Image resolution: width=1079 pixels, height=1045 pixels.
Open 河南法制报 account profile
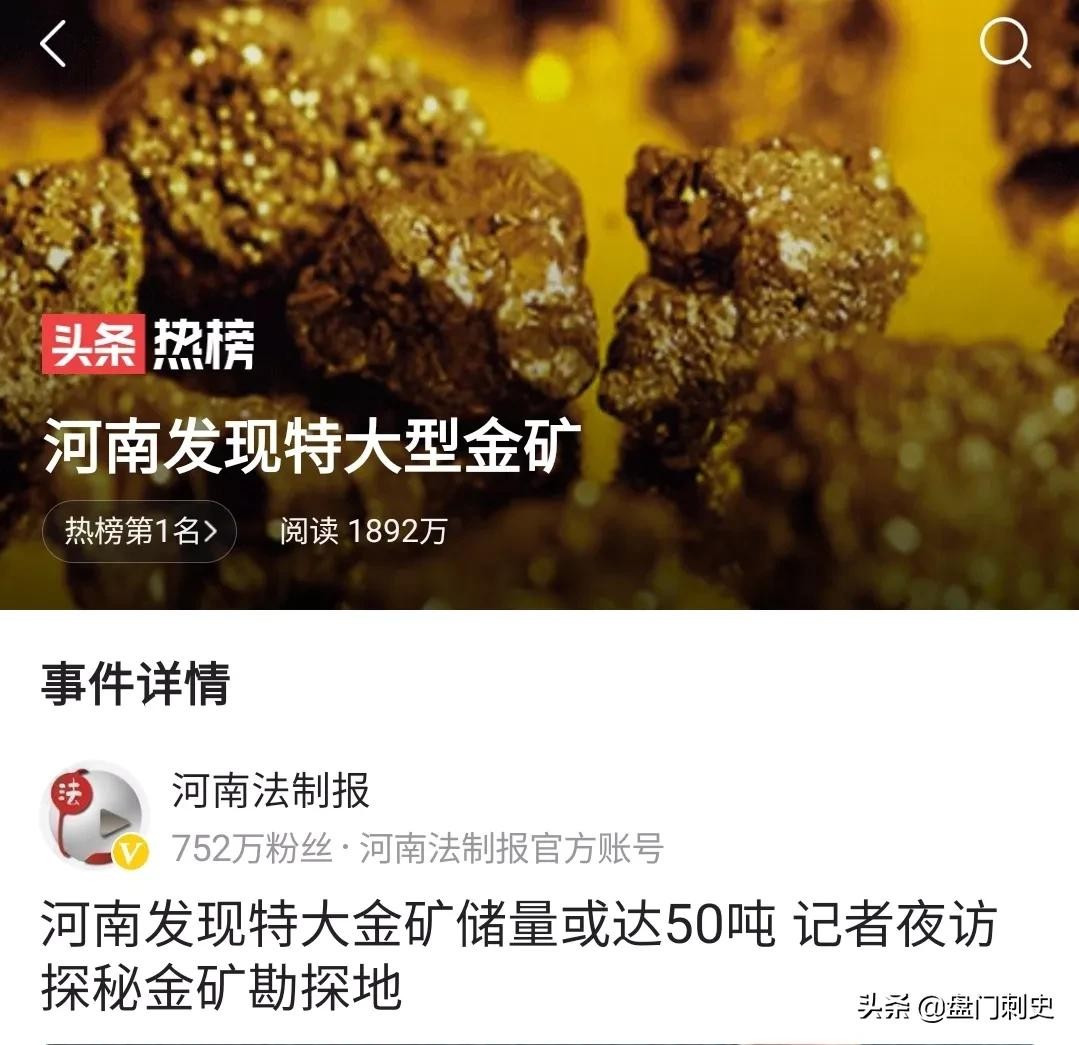pyautogui.click(x=270, y=792)
